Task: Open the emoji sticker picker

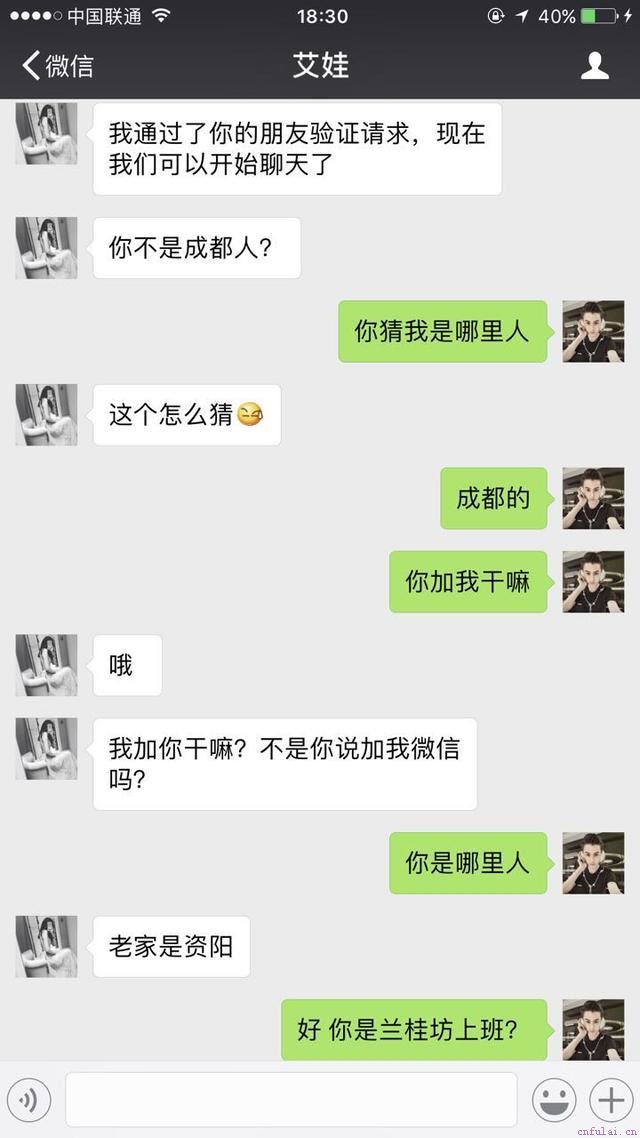Action: (552, 1100)
